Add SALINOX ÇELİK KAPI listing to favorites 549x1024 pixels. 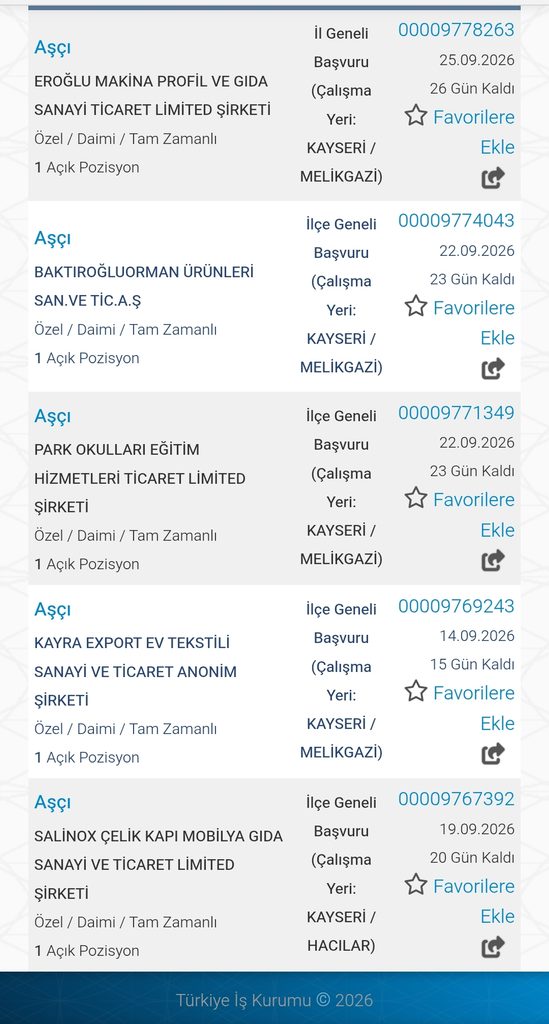[x=460, y=901]
